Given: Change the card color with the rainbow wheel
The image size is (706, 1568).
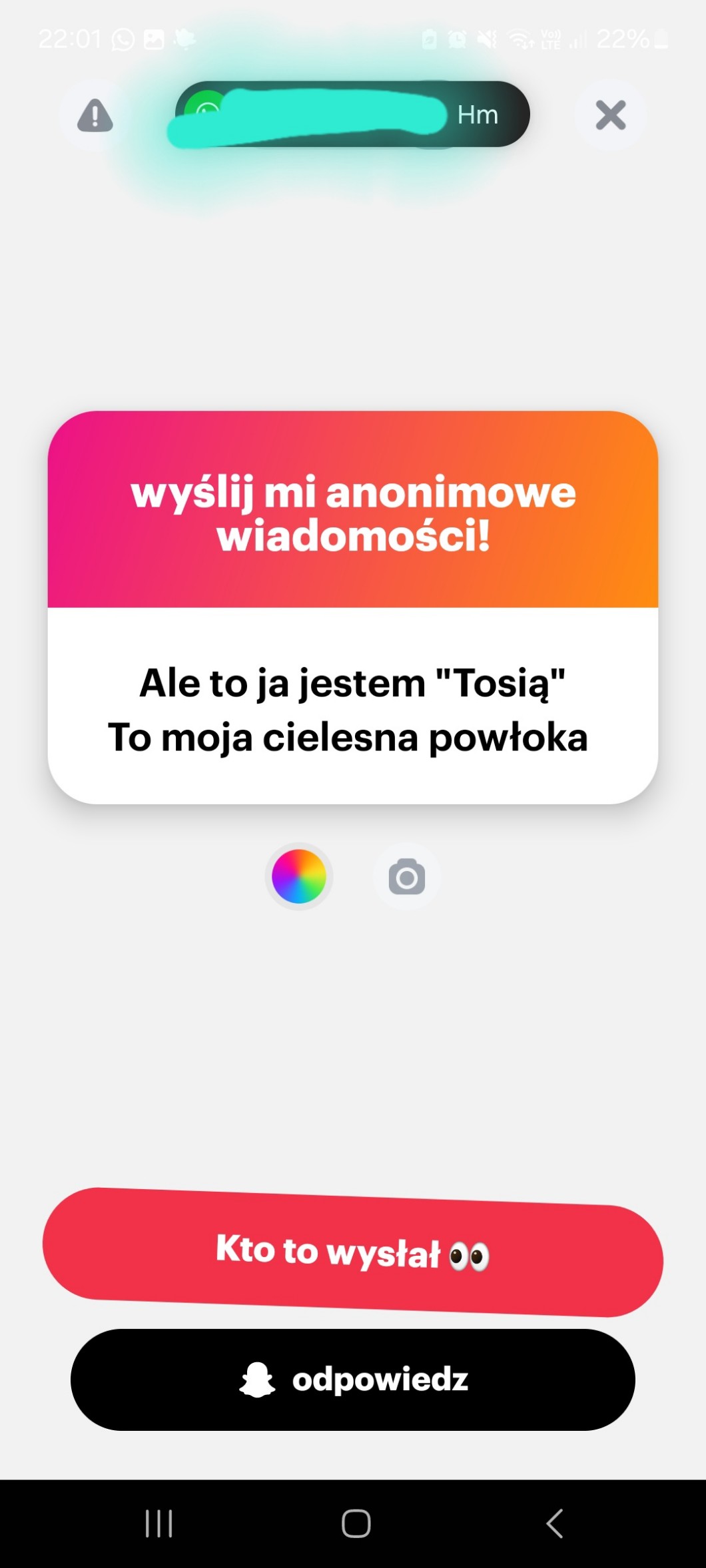Looking at the screenshot, I should tap(299, 876).
